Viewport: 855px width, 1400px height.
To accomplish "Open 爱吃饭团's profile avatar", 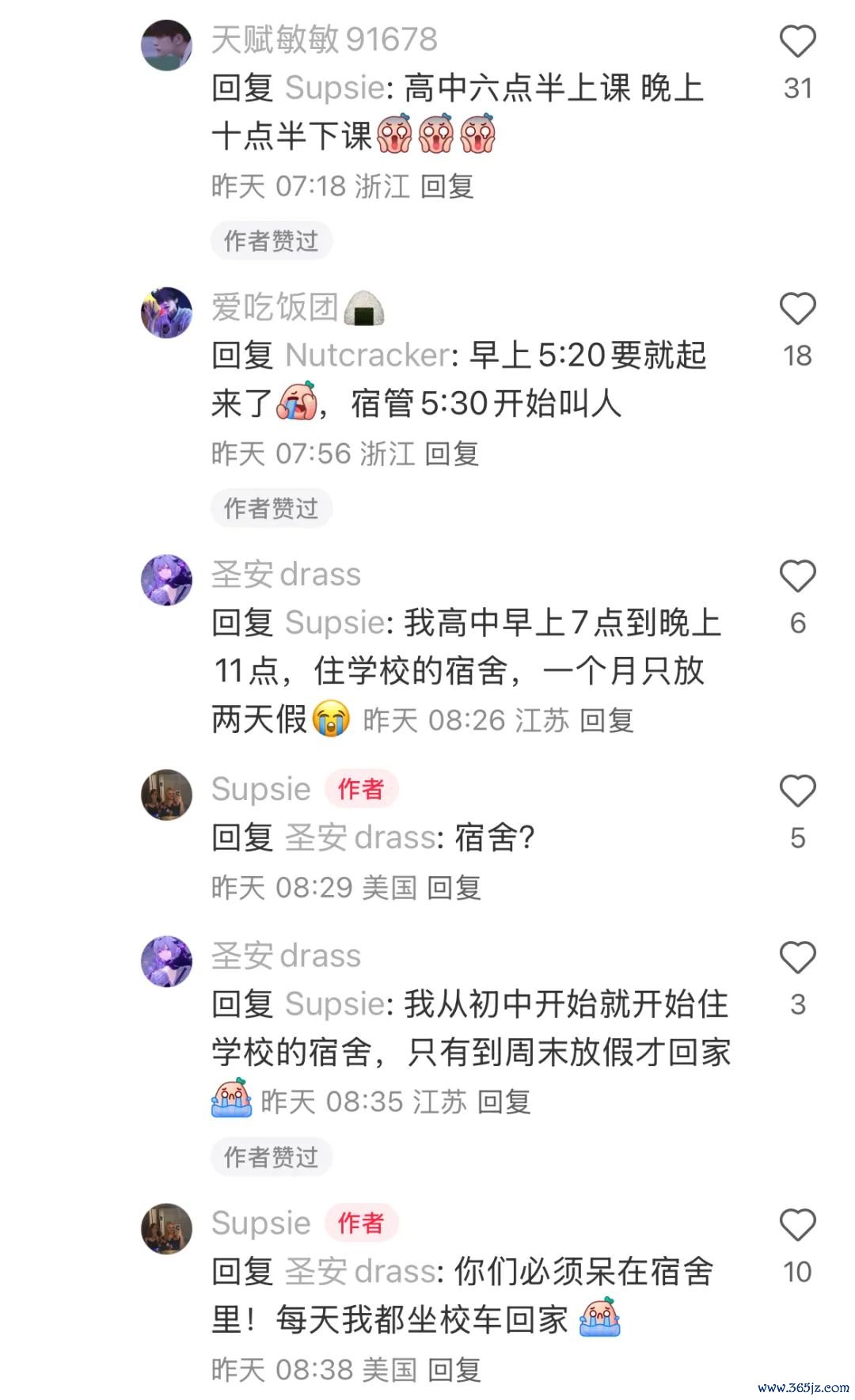I will (x=166, y=313).
